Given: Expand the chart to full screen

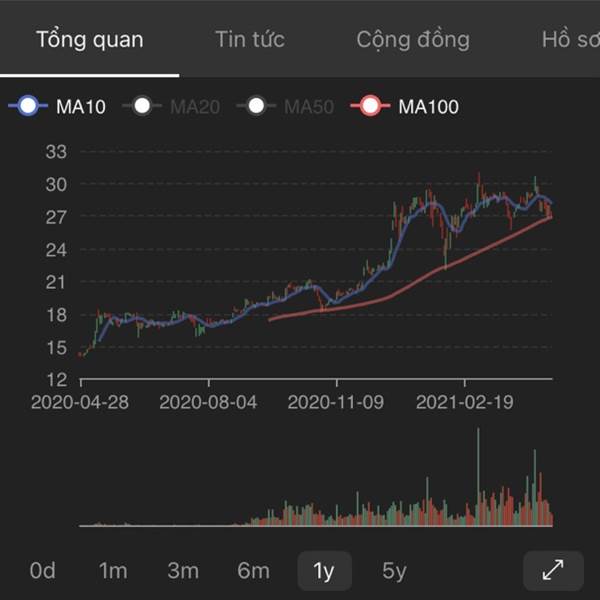Looking at the screenshot, I should click(553, 571).
